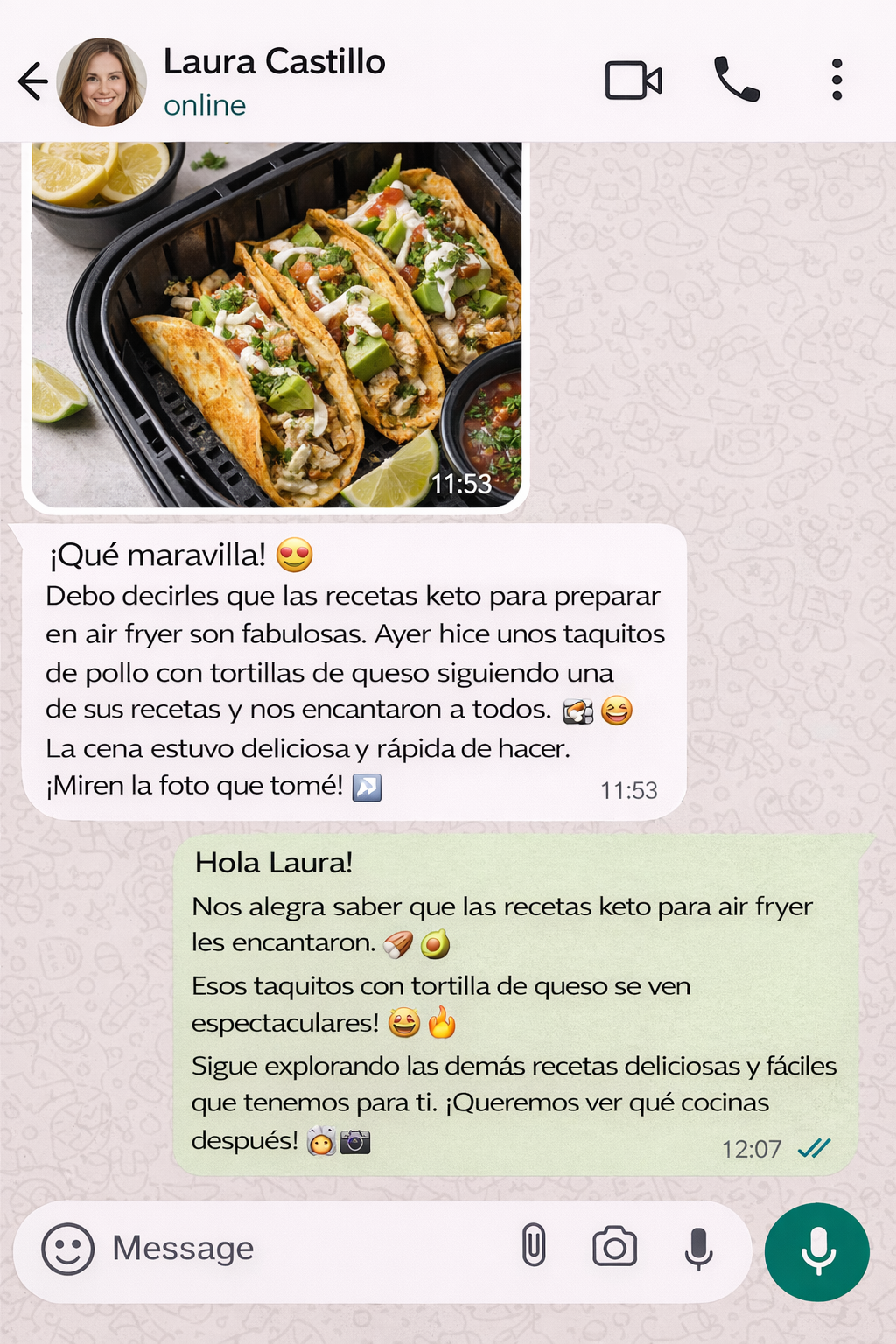Start a video call with Laura
Screen dimensions: 896x1344
click(633, 80)
